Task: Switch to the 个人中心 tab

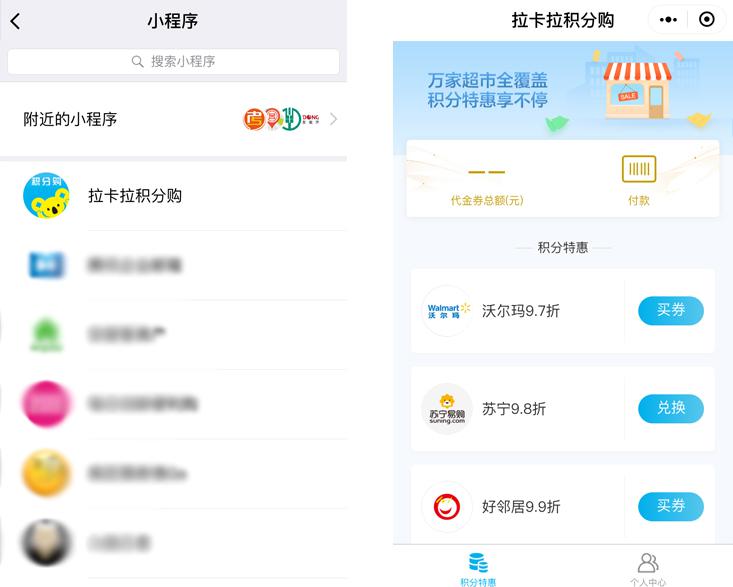Action: point(648,567)
